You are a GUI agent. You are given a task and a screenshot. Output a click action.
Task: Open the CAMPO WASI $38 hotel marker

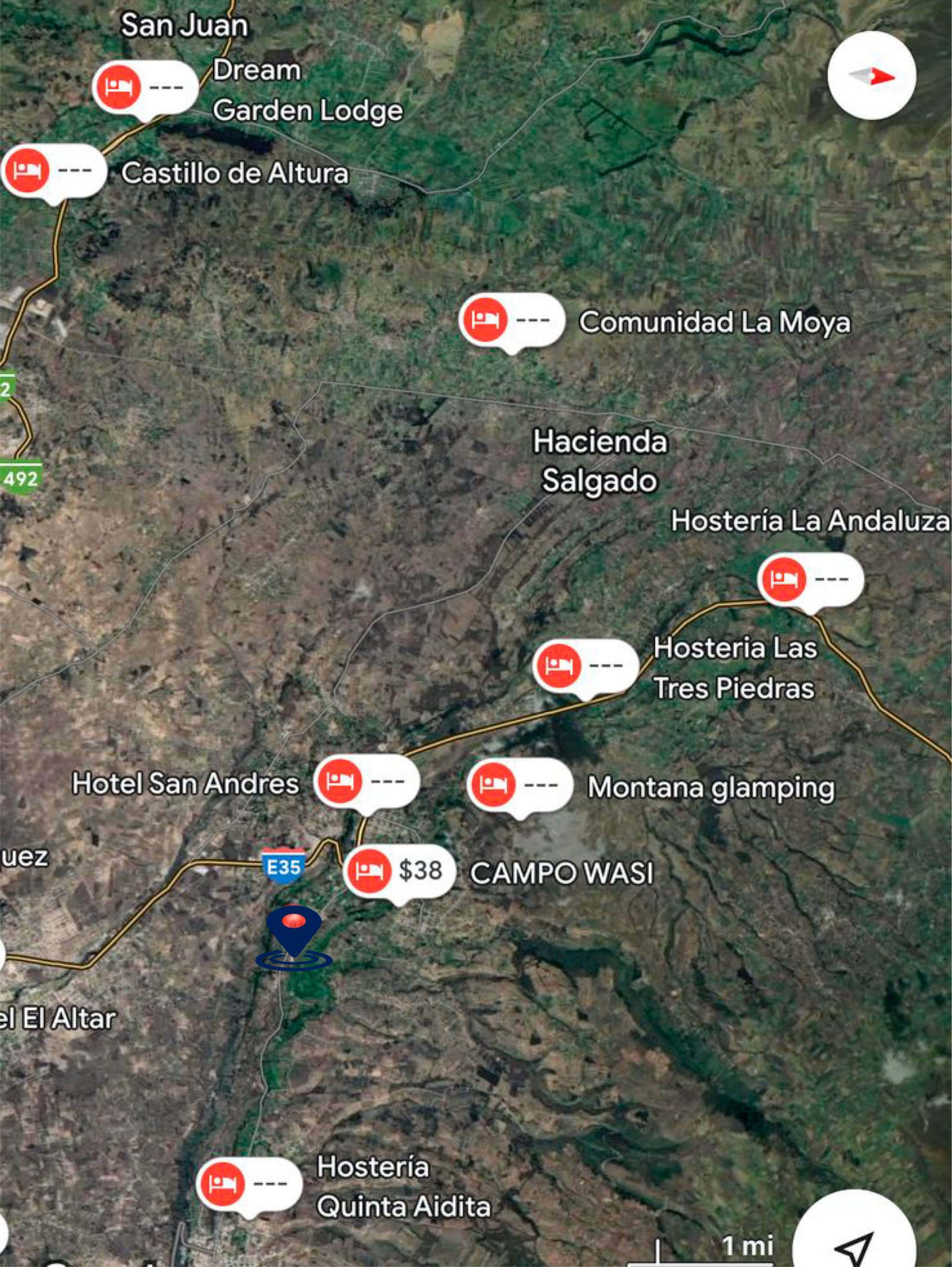coord(399,871)
